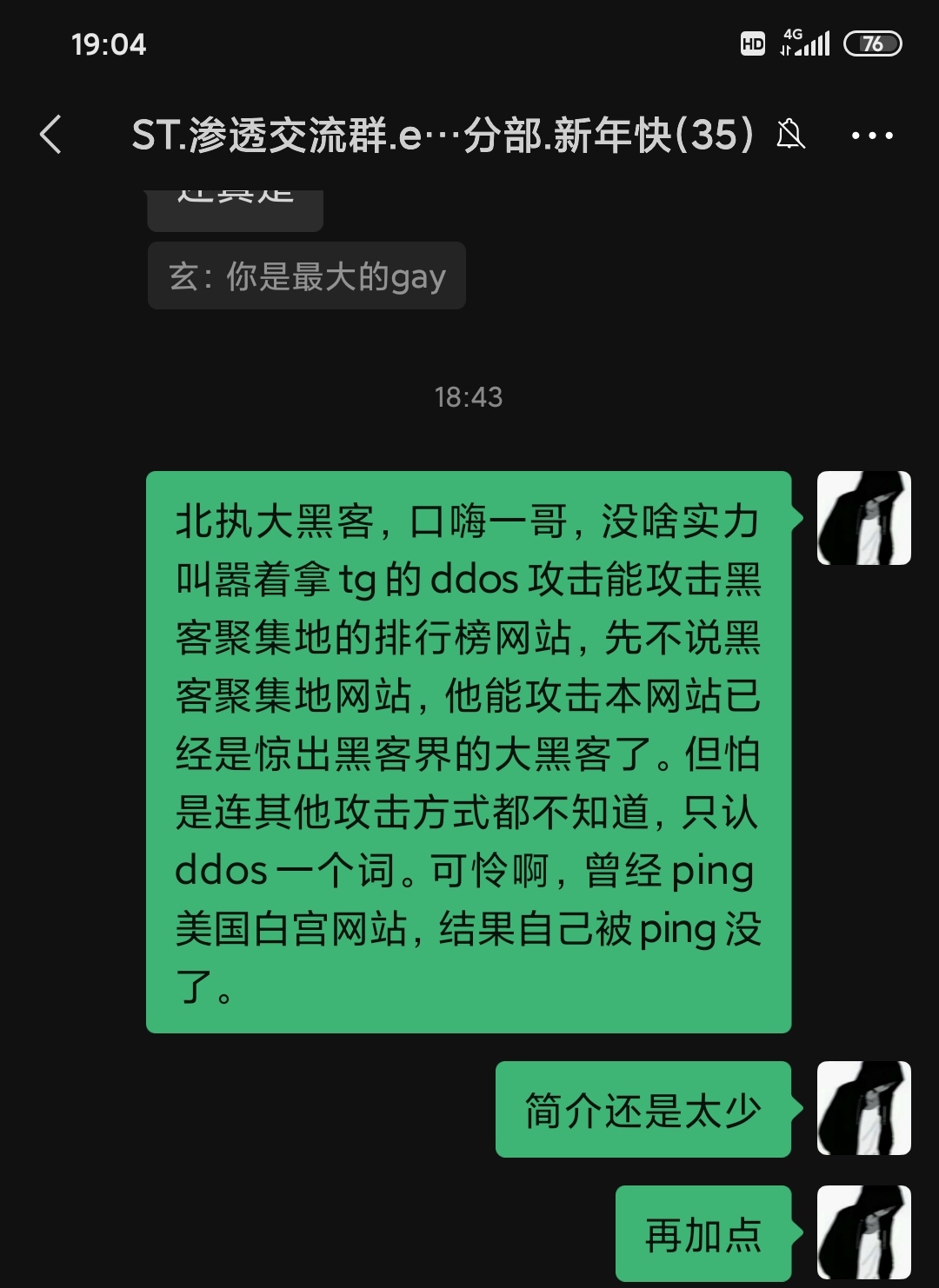939x1288 pixels.
Task: Toggle notifications via the crossed bell
Action: (x=789, y=135)
